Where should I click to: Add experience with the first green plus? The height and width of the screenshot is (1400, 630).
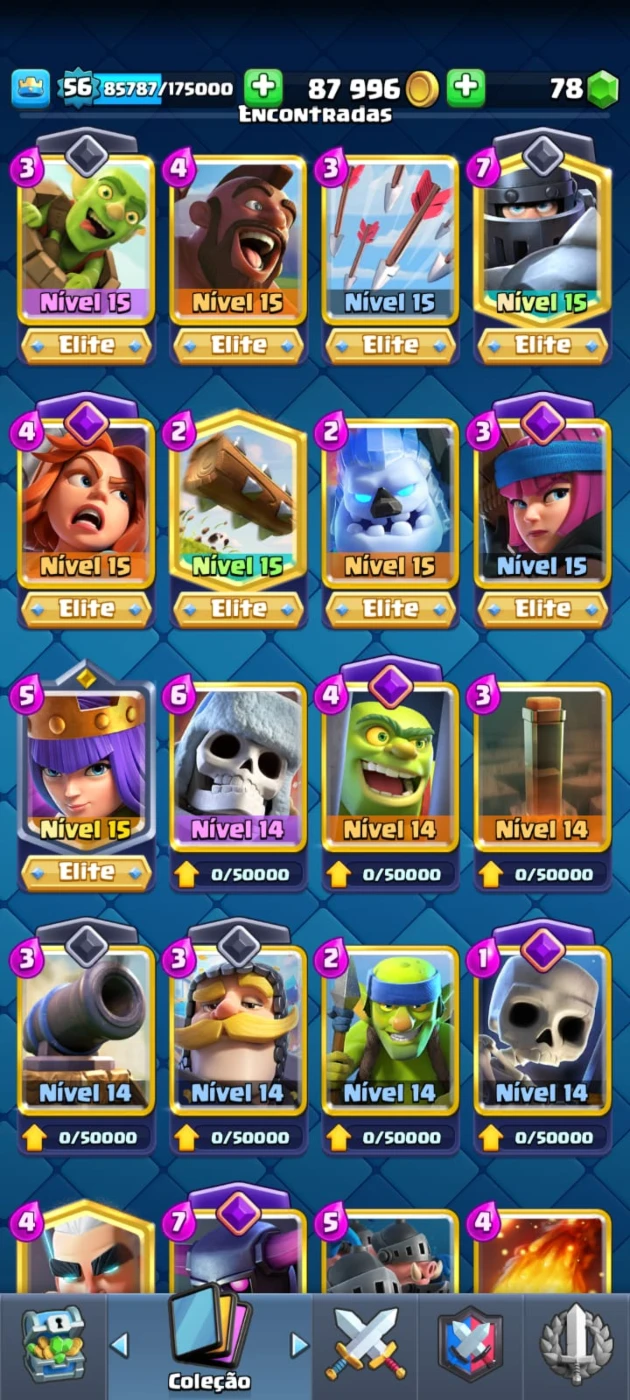tap(263, 89)
